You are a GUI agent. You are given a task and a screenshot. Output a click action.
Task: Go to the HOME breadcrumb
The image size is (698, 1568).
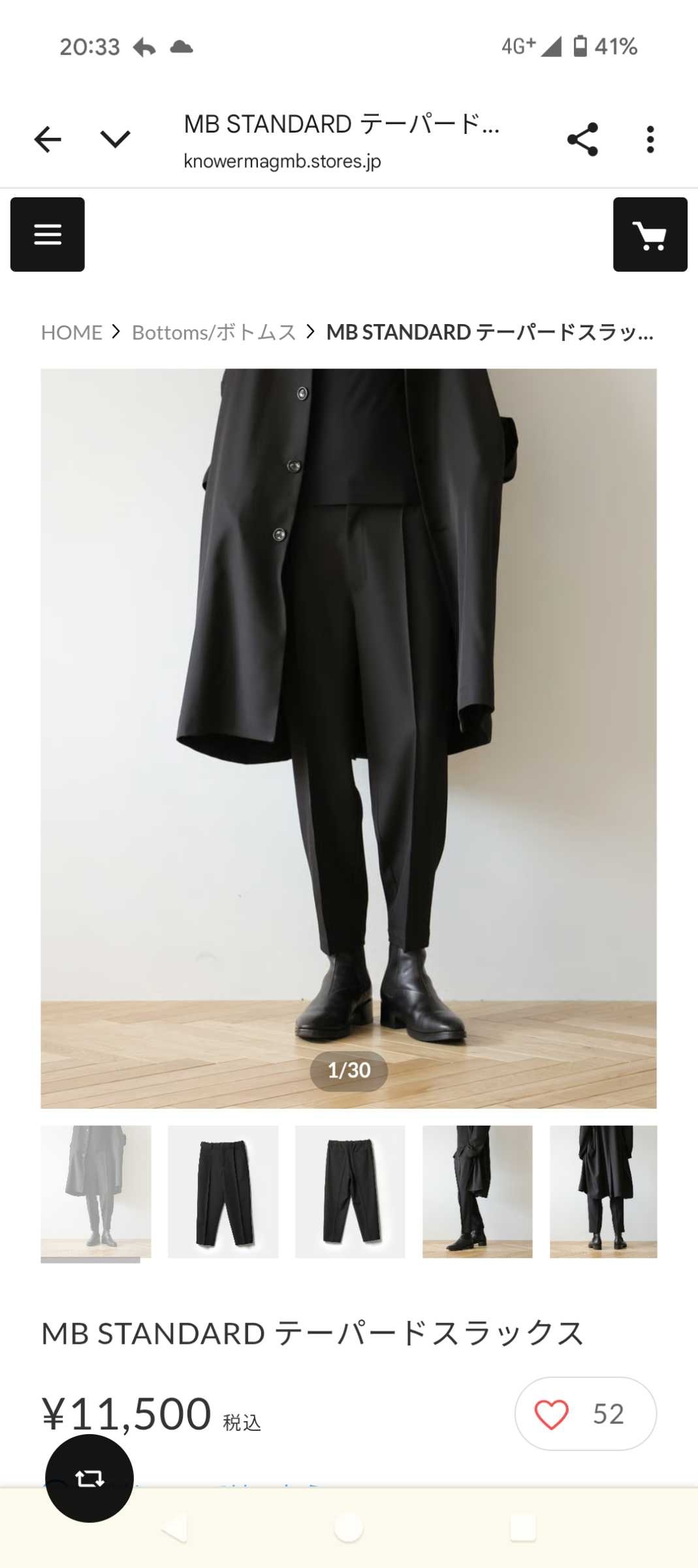pos(72,333)
